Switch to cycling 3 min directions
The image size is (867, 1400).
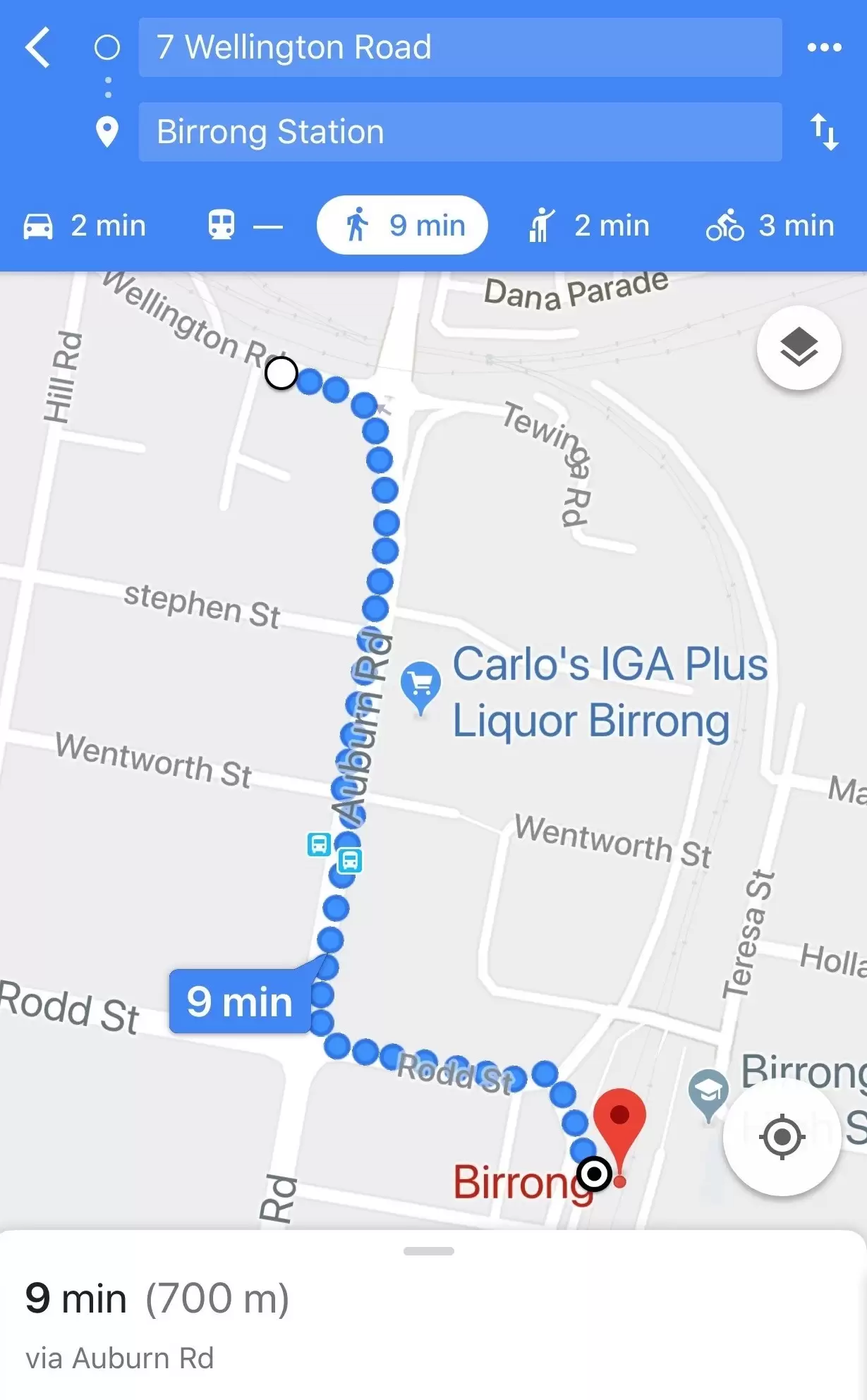click(770, 226)
